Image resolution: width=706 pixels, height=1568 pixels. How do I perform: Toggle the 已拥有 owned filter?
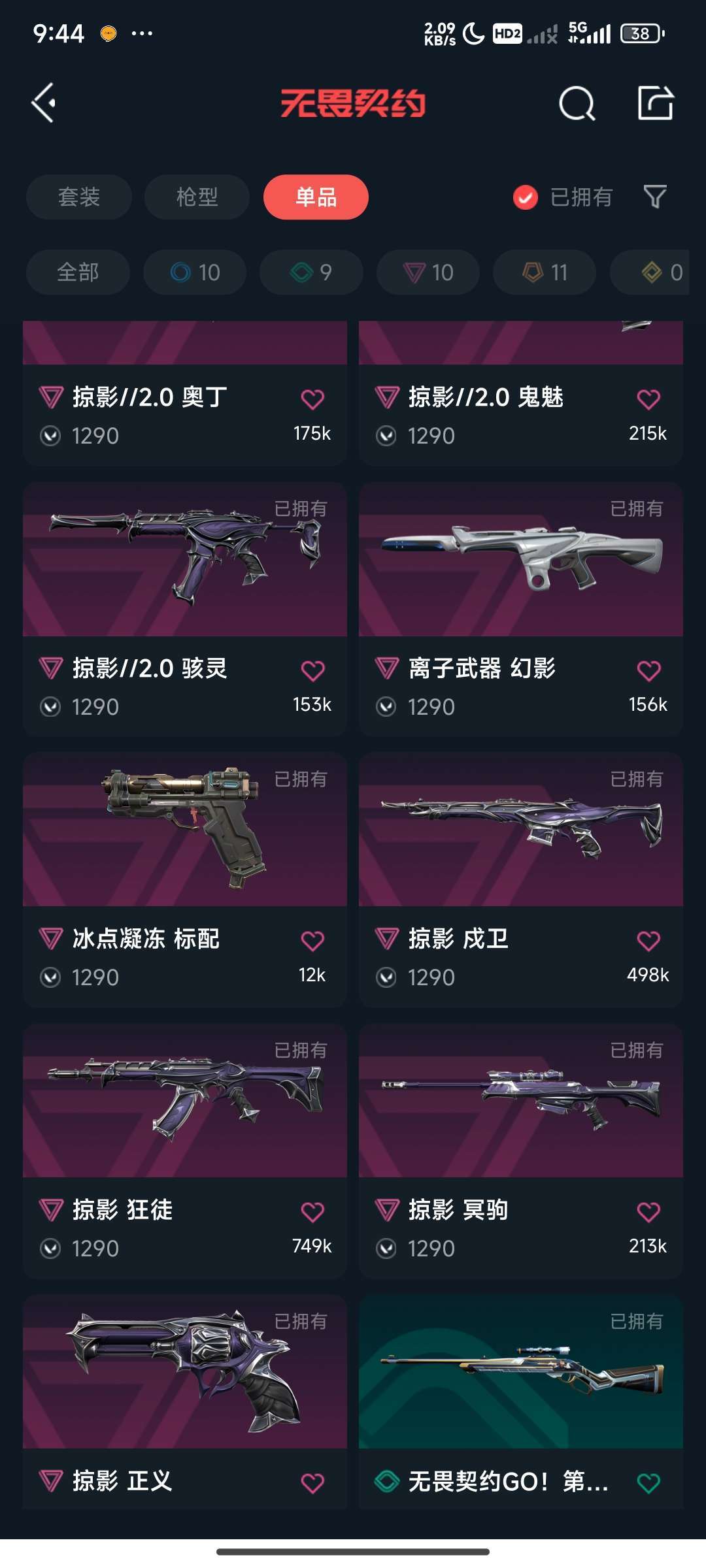564,197
